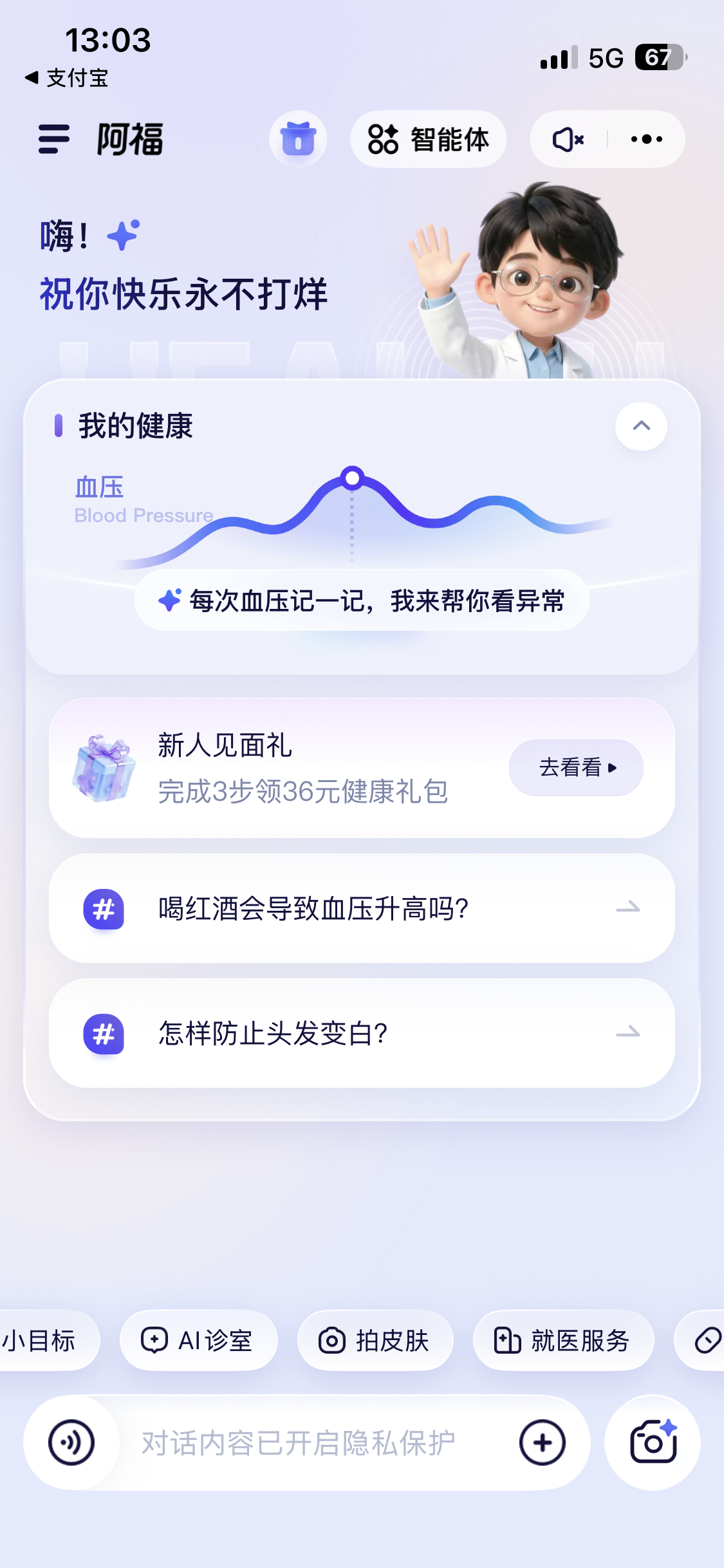
Task: Ask 喝红酒会导致血压升高吗?
Action: pos(362,908)
